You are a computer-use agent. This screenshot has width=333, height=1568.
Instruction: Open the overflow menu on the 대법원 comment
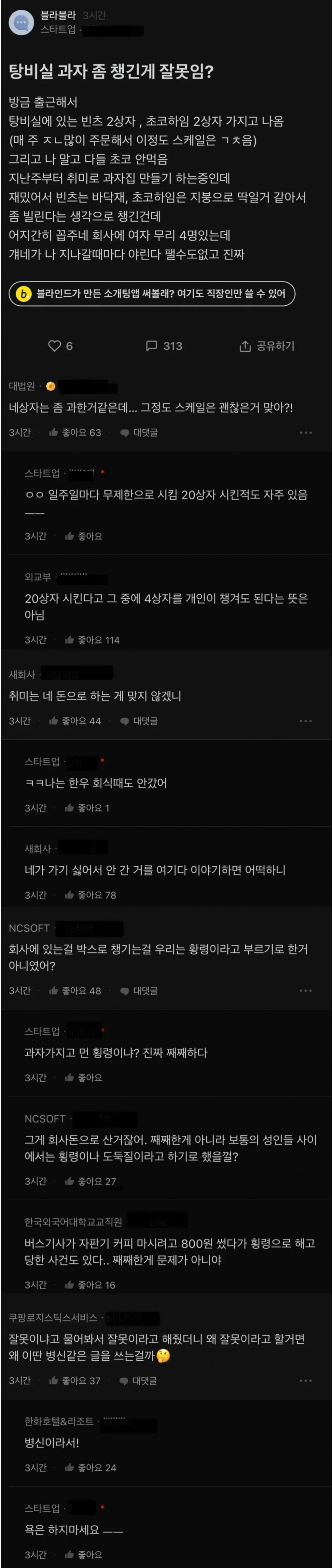coord(306,432)
